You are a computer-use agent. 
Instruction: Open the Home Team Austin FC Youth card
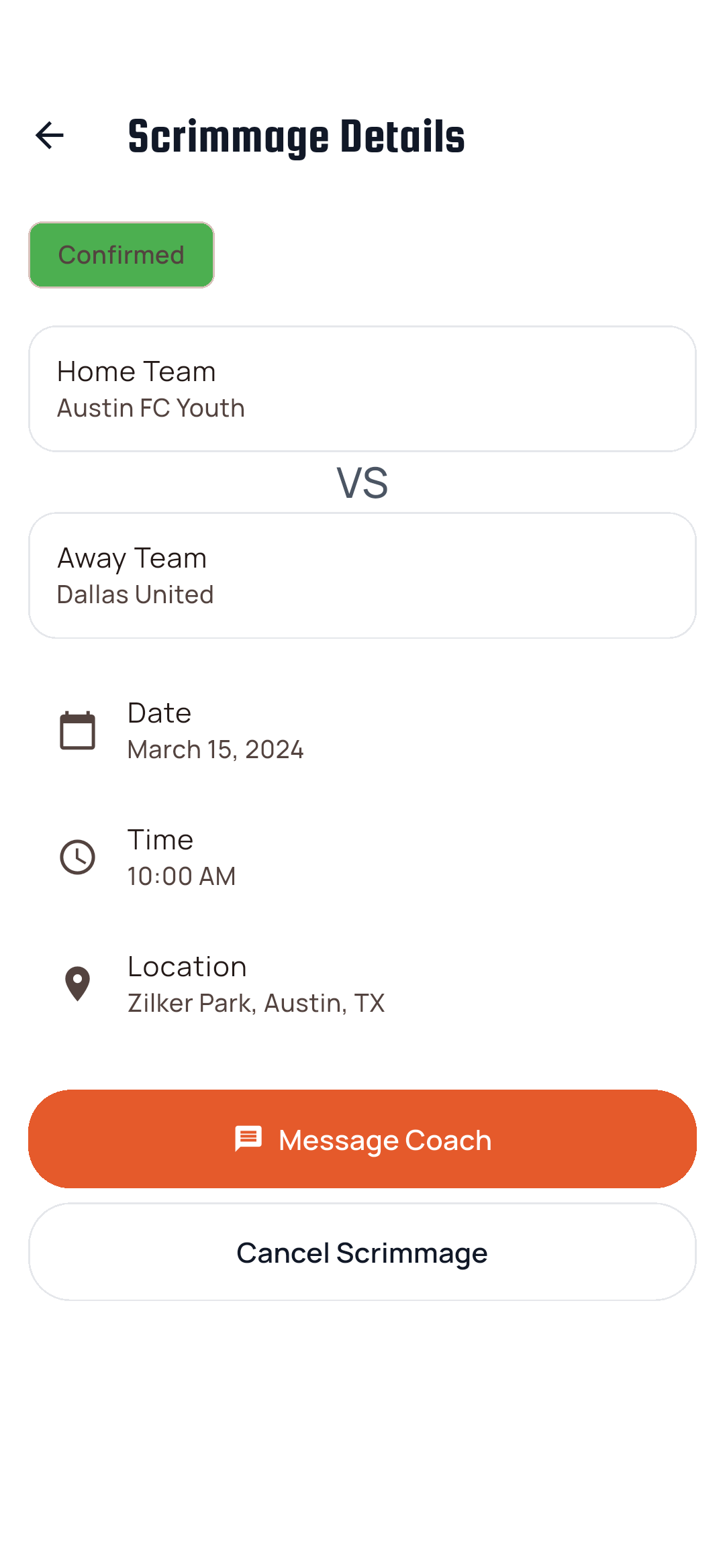[362, 389]
